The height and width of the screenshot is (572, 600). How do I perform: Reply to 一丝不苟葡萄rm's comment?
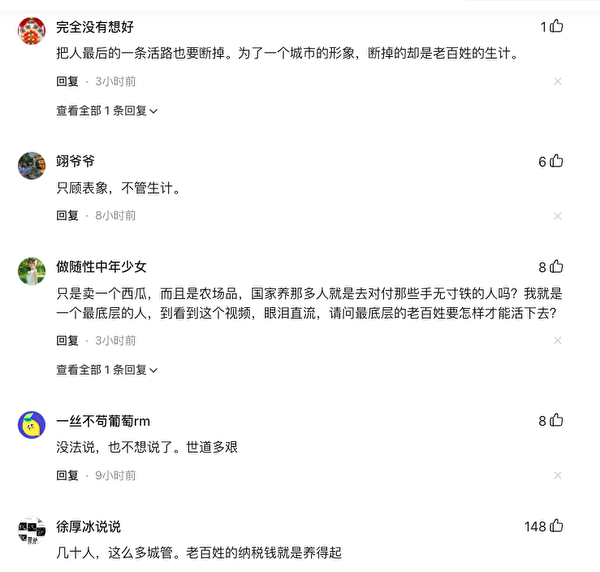click(67, 475)
